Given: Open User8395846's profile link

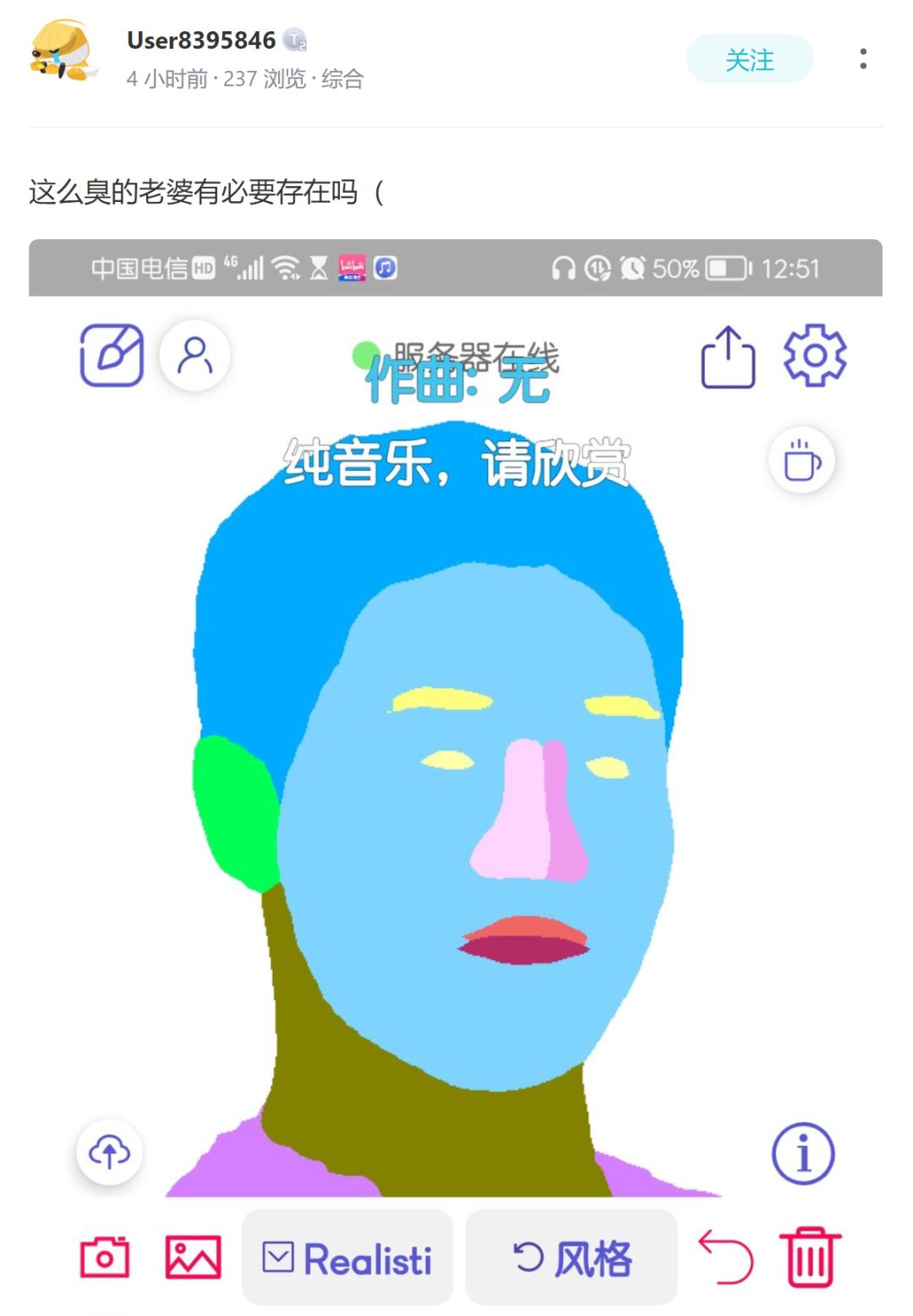Looking at the screenshot, I should 200,39.
